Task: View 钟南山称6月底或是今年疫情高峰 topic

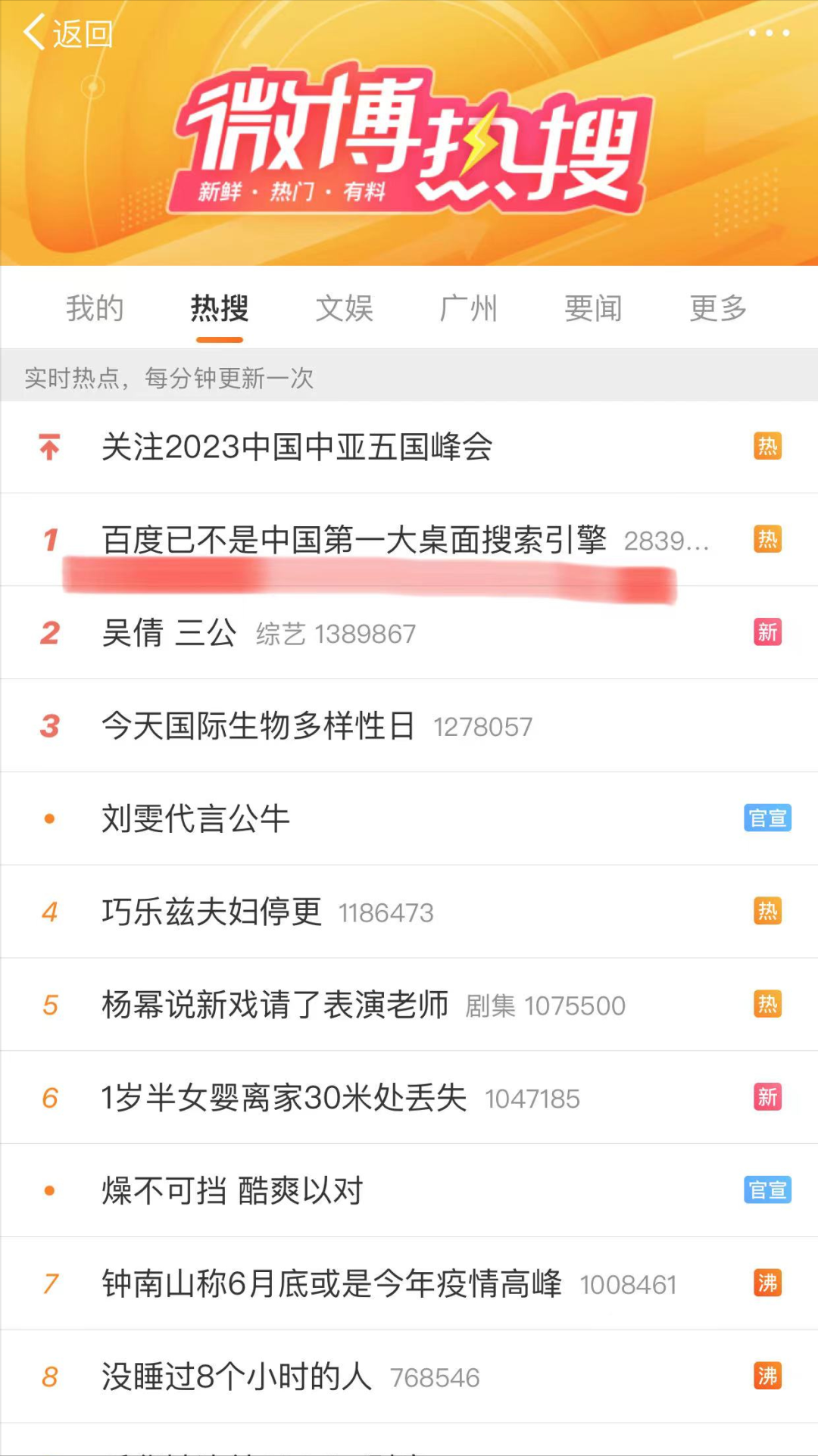Action: [332, 1284]
